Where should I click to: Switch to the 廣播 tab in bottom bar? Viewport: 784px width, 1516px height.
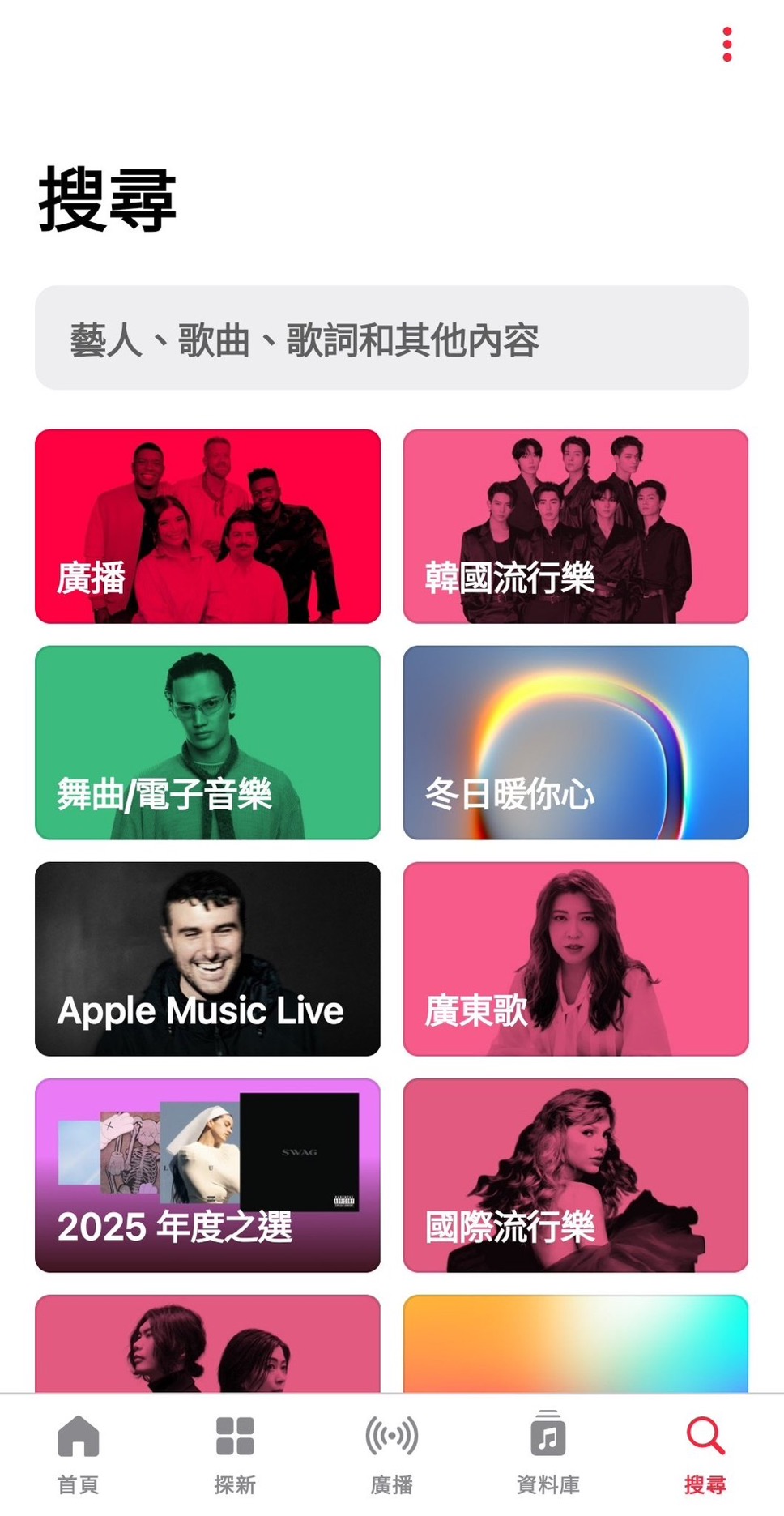point(391,1454)
